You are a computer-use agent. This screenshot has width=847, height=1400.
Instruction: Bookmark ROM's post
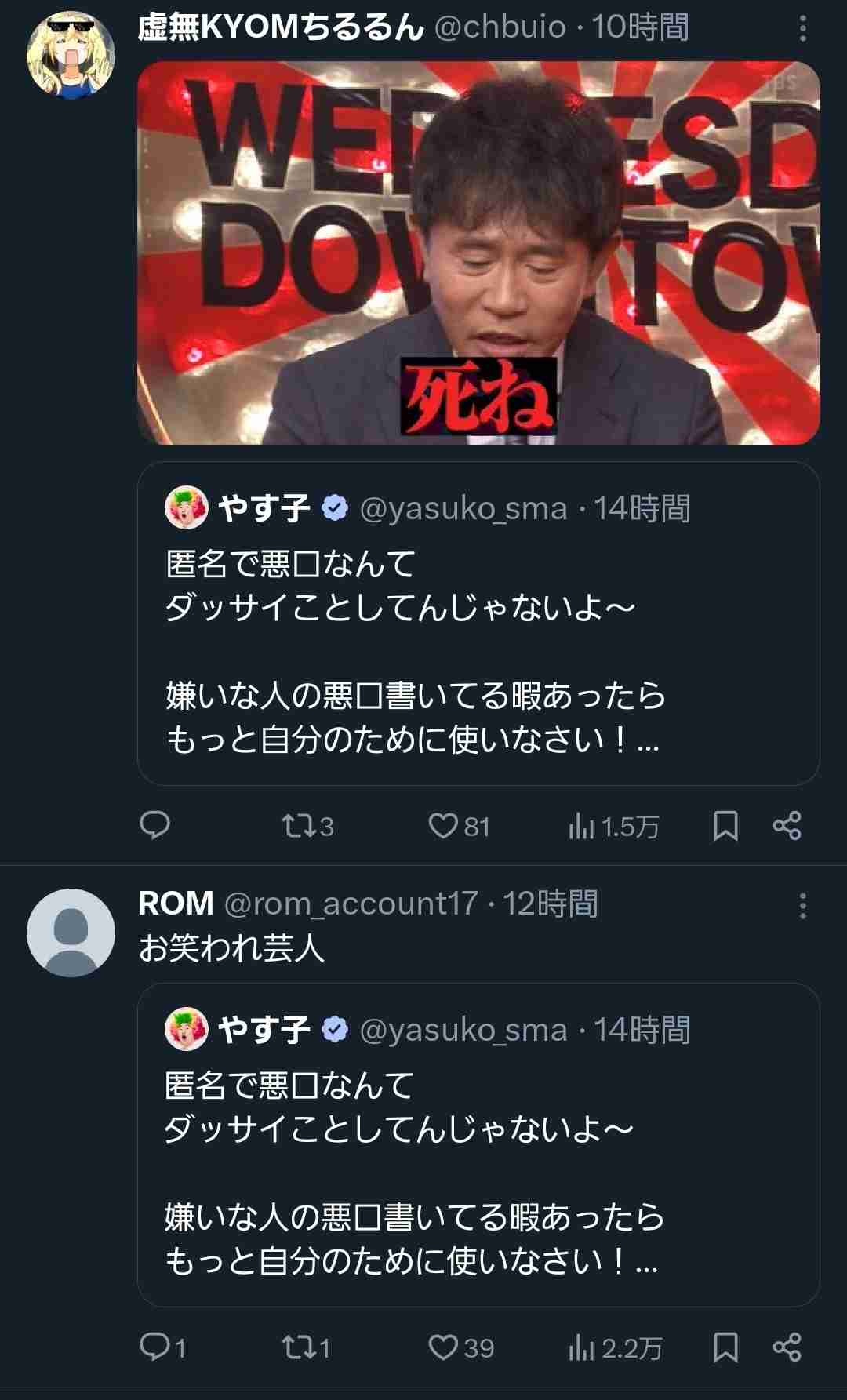click(x=725, y=1347)
